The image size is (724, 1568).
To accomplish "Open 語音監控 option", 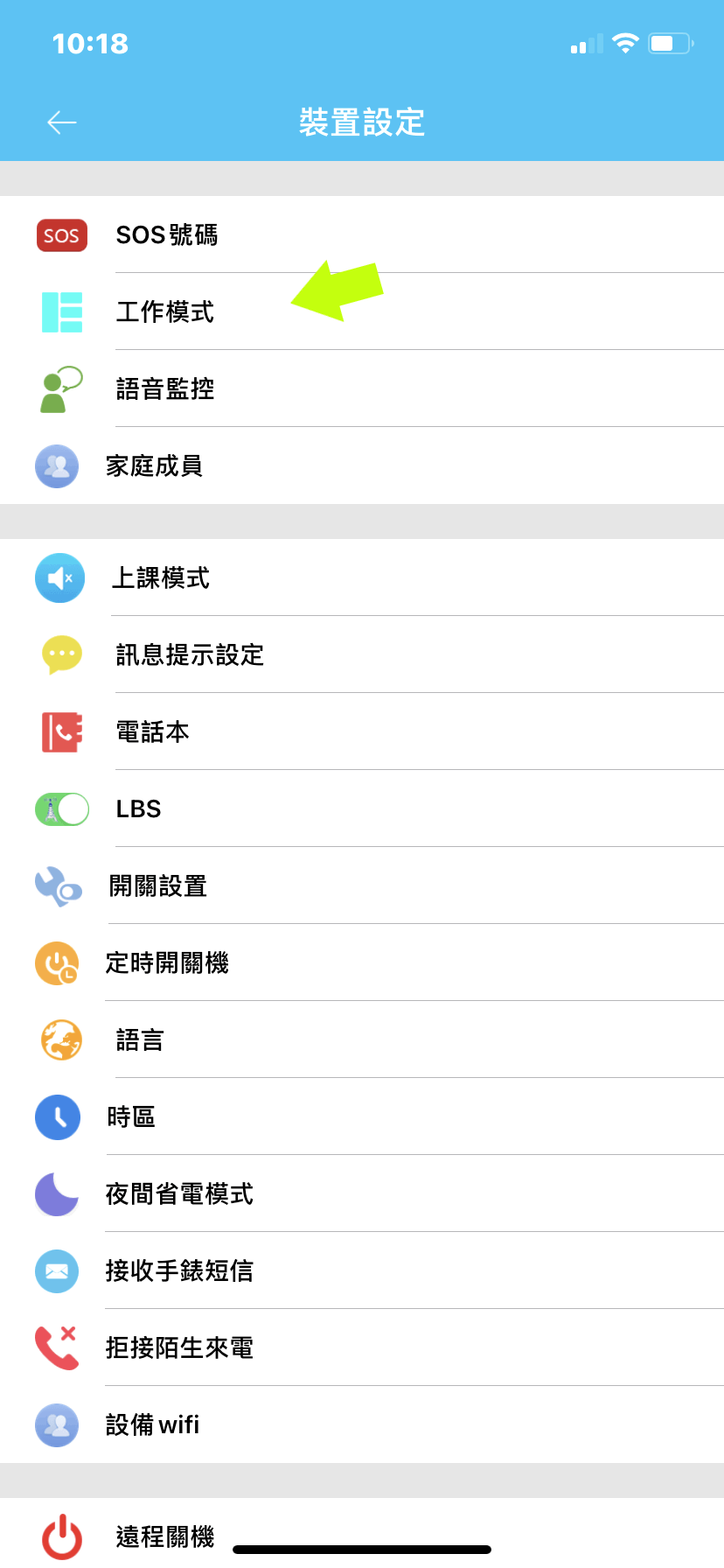I will [x=362, y=388].
